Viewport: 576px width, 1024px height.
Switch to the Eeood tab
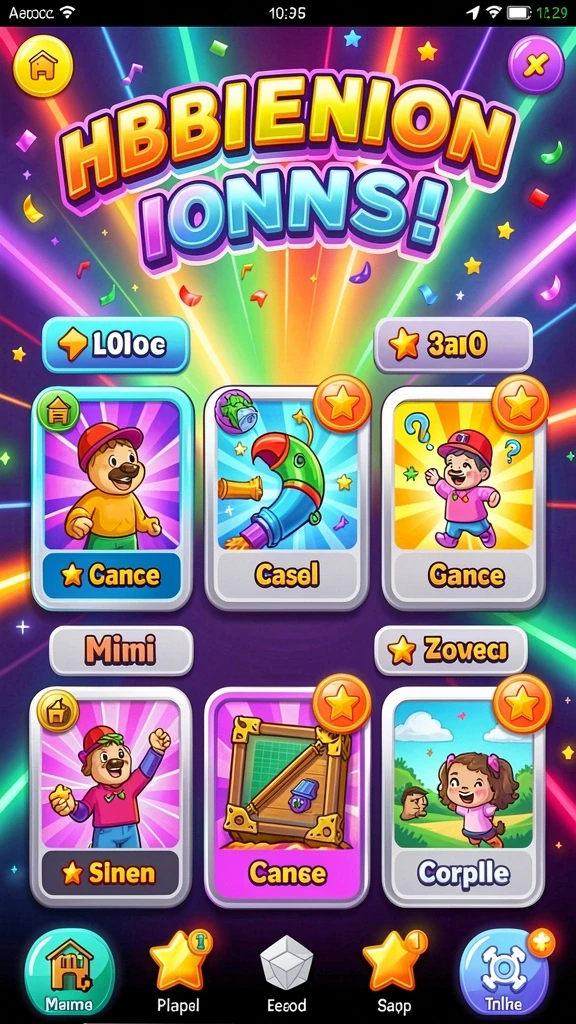[x=287, y=973]
